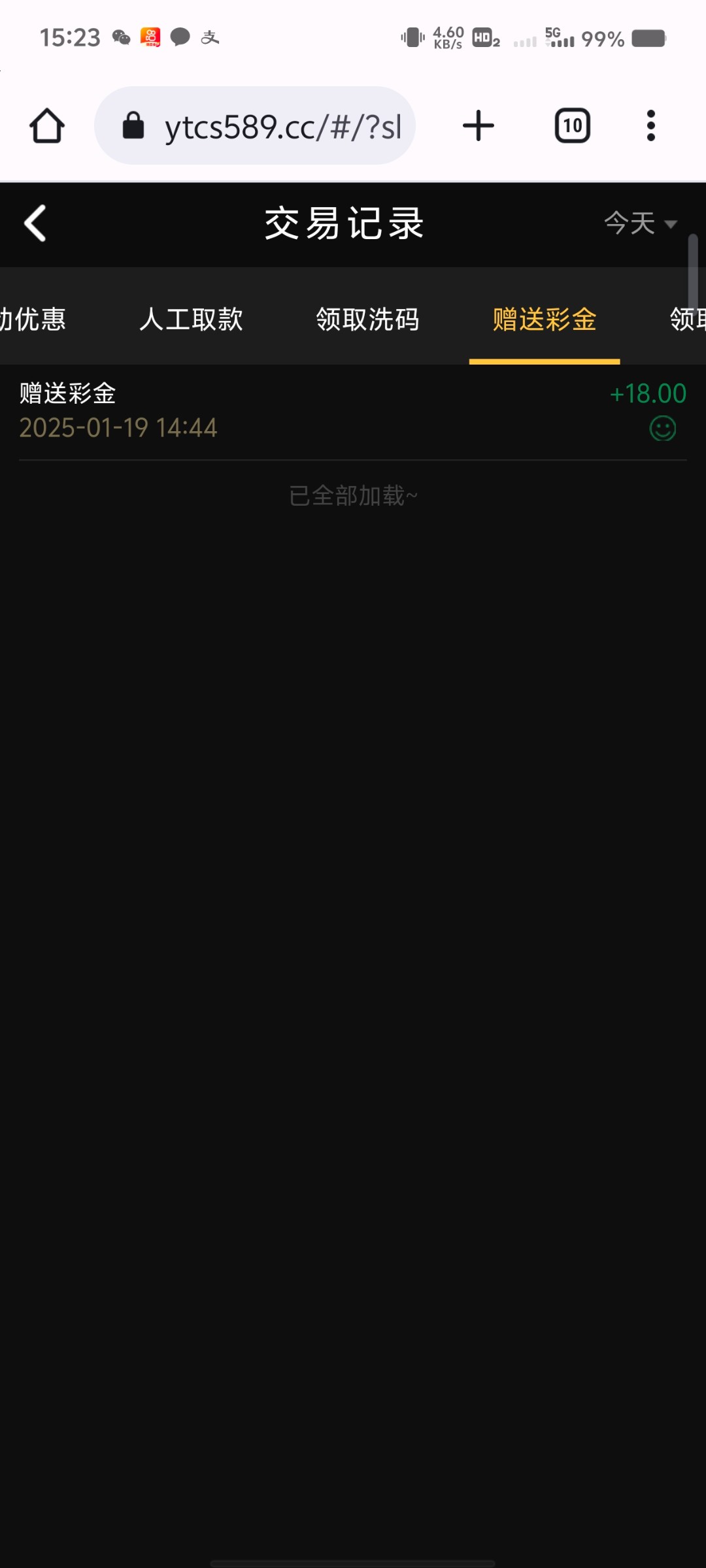Tap the browser home button
The image size is (706, 1568).
pos(47,125)
